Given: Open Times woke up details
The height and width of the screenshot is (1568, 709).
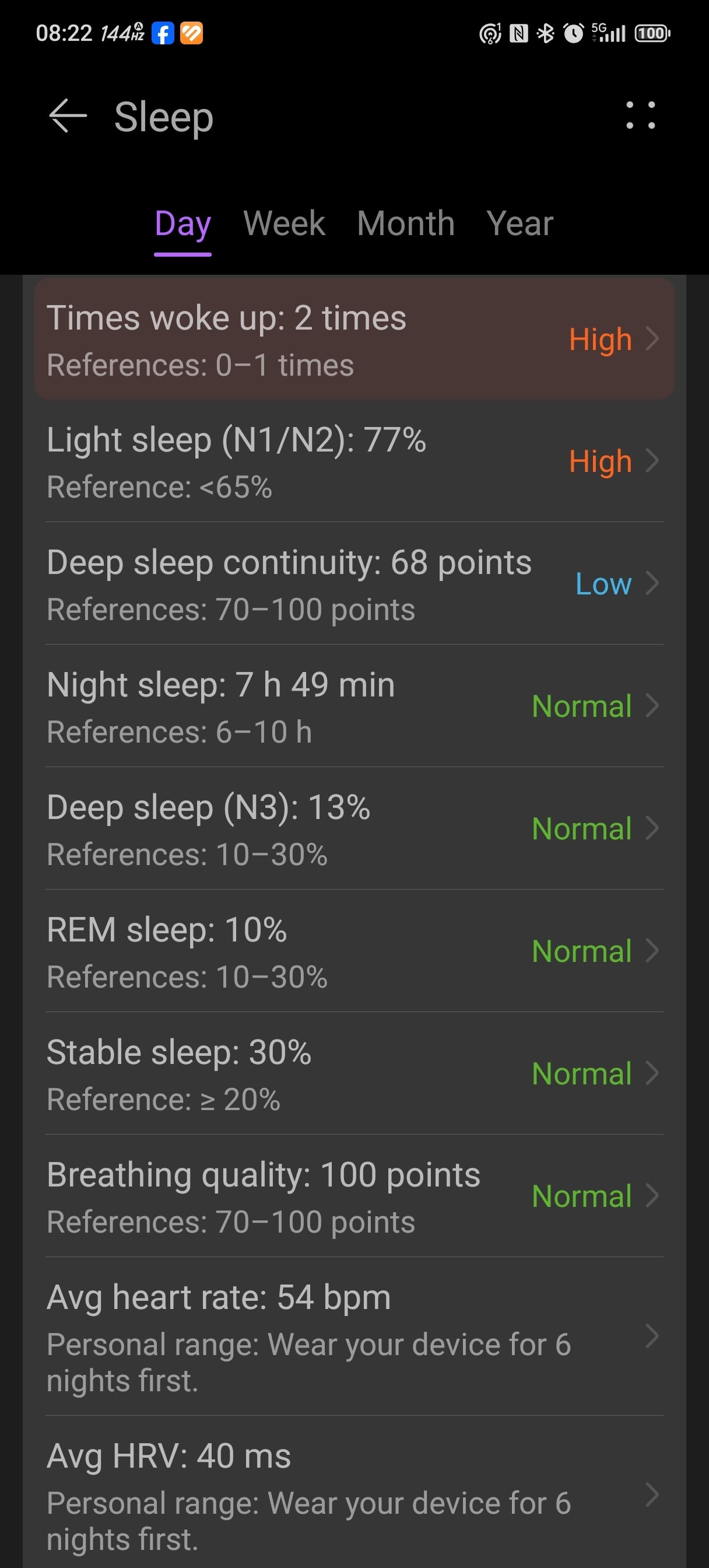Looking at the screenshot, I should coord(354,339).
